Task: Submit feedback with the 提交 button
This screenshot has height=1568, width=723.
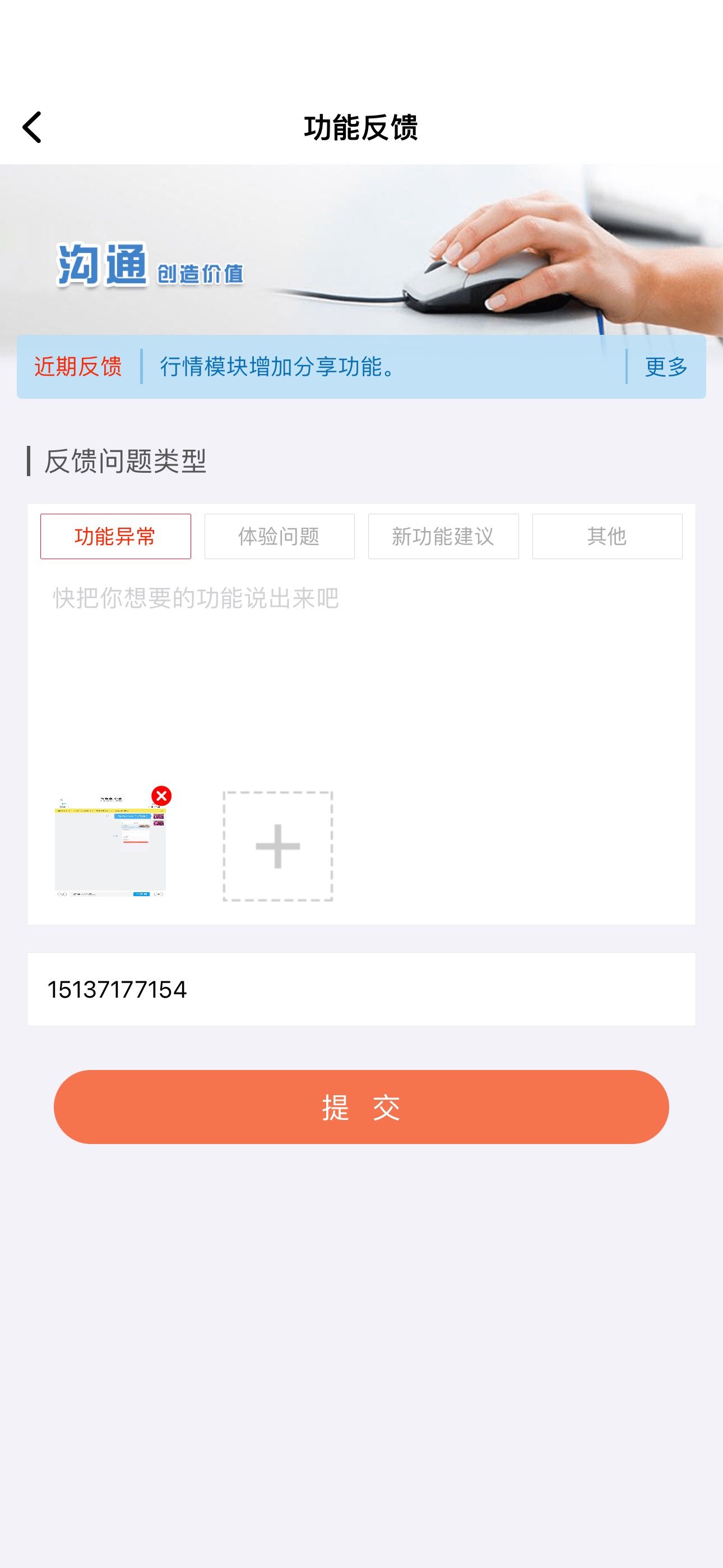Action: [x=361, y=1107]
